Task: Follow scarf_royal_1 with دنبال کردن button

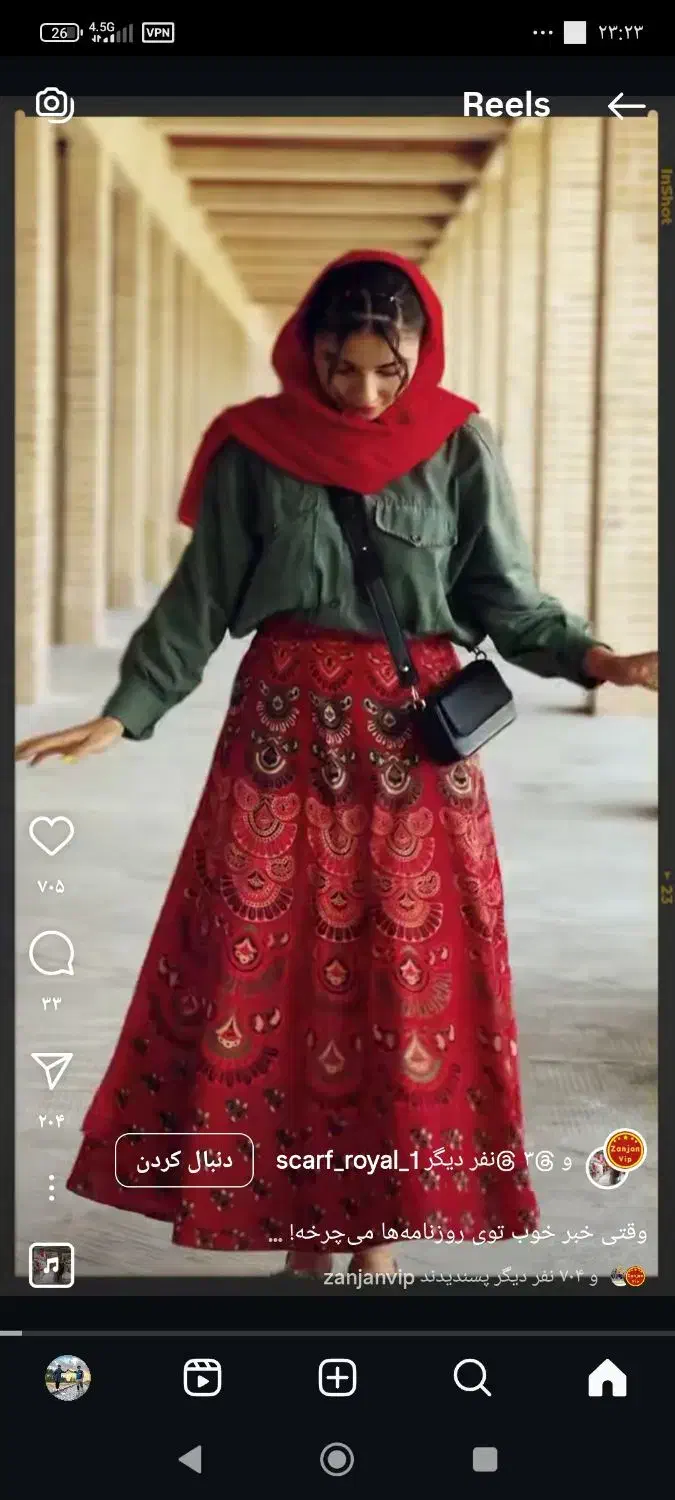Action: [x=184, y=1160]
